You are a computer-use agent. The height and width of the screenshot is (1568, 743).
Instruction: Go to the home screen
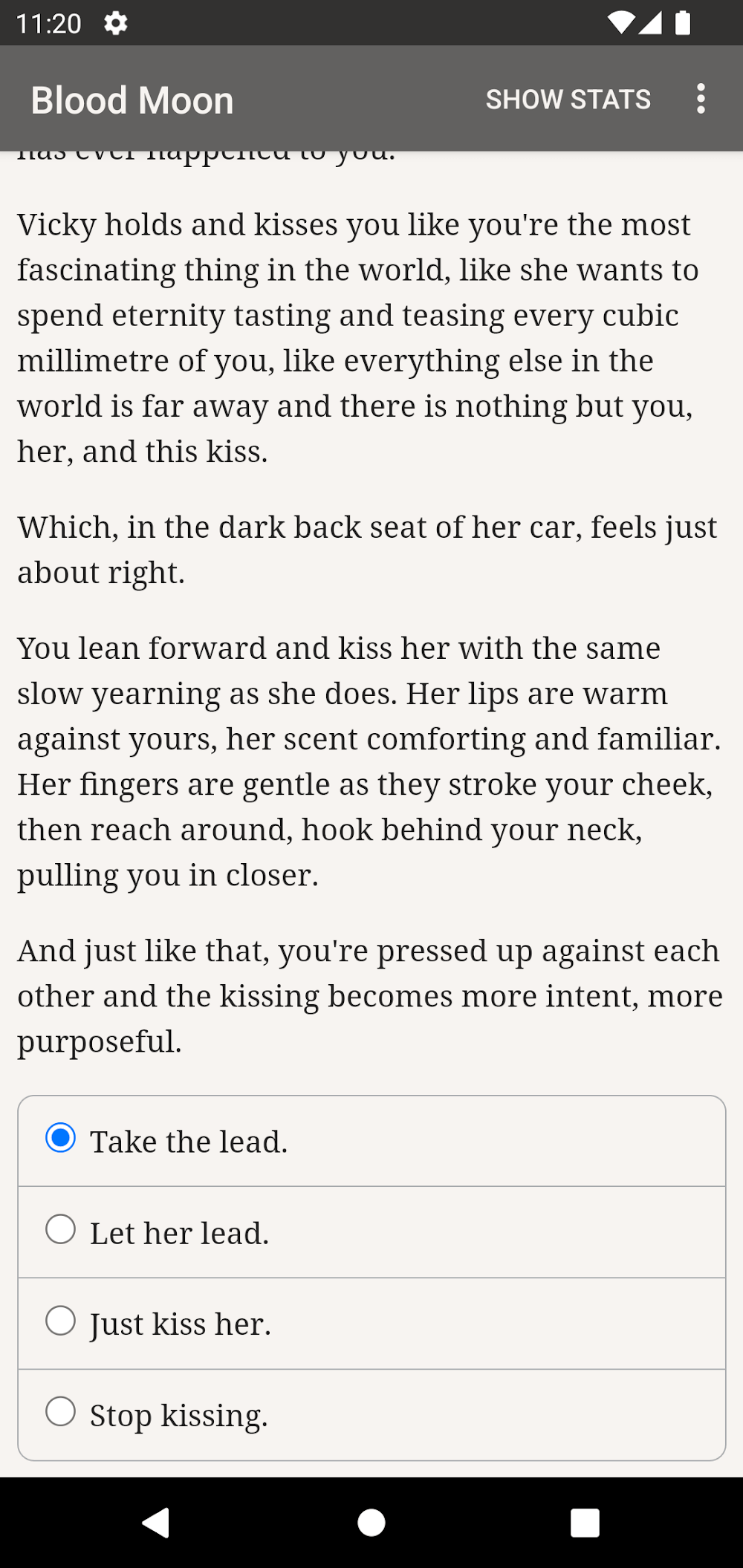click(371, 1522)
